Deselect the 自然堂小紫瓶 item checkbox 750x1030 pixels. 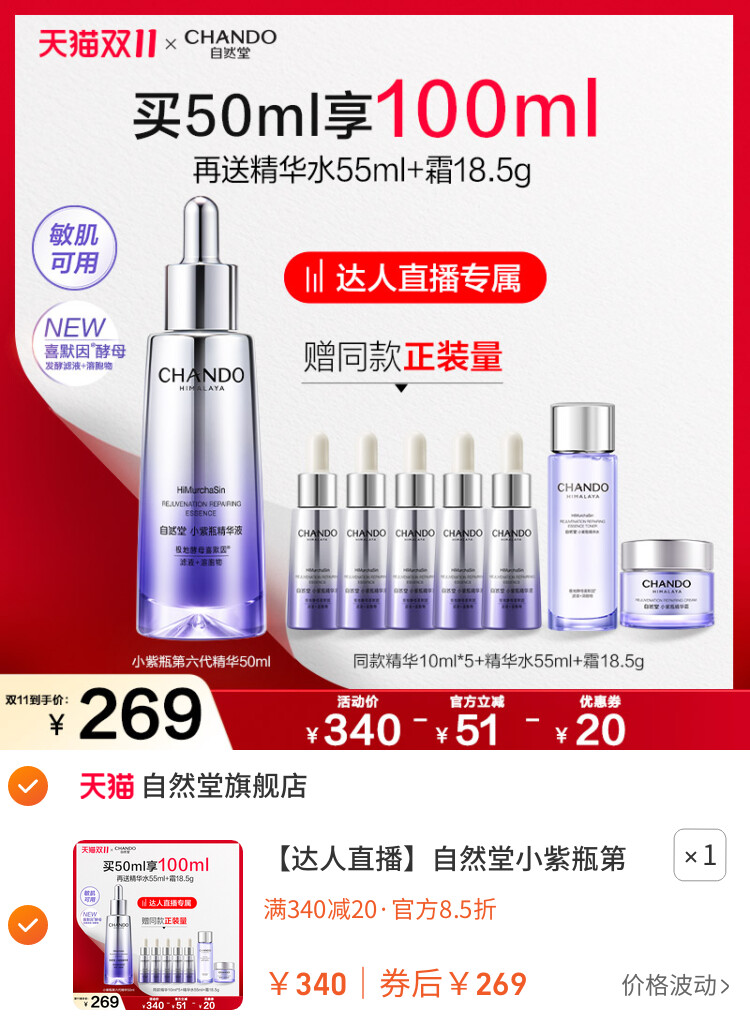pos(28,925)
